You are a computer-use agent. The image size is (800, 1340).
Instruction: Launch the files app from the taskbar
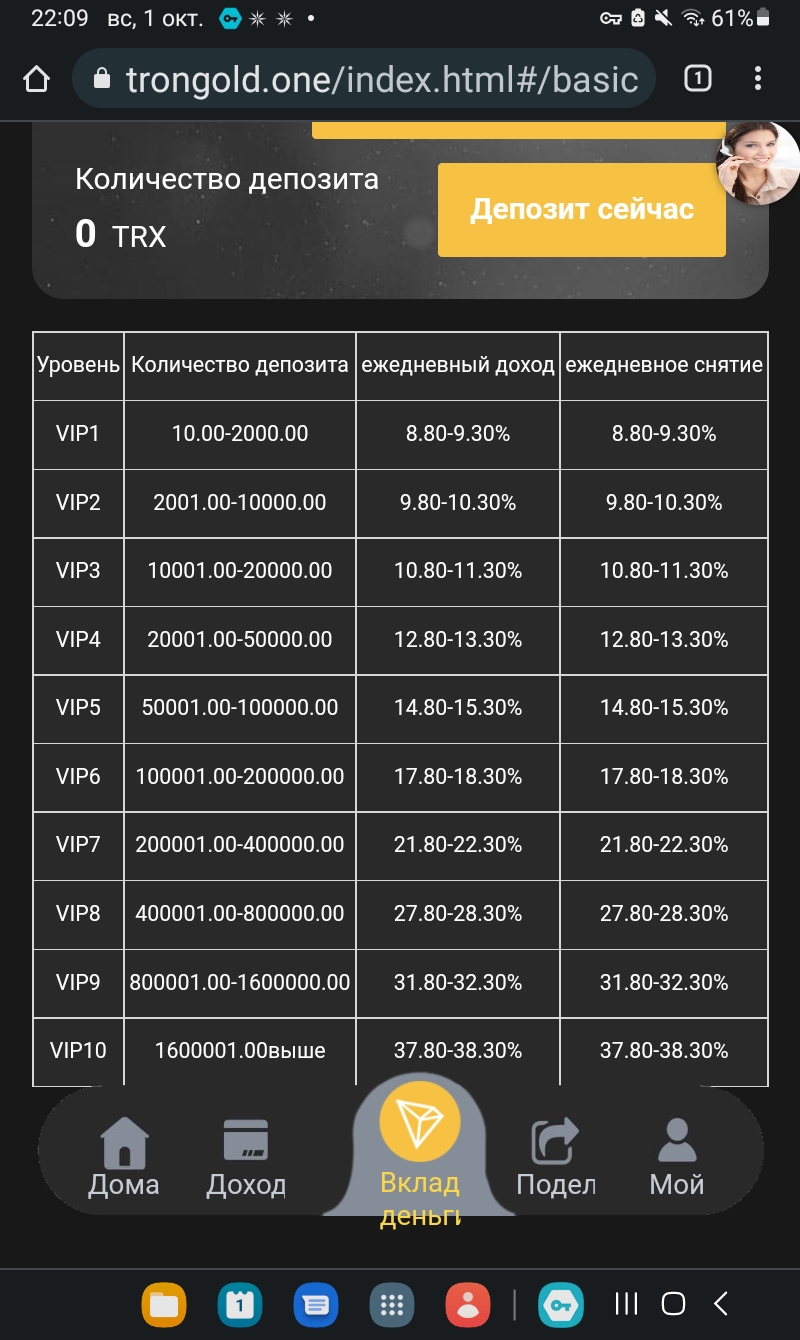click(164, 1304)
